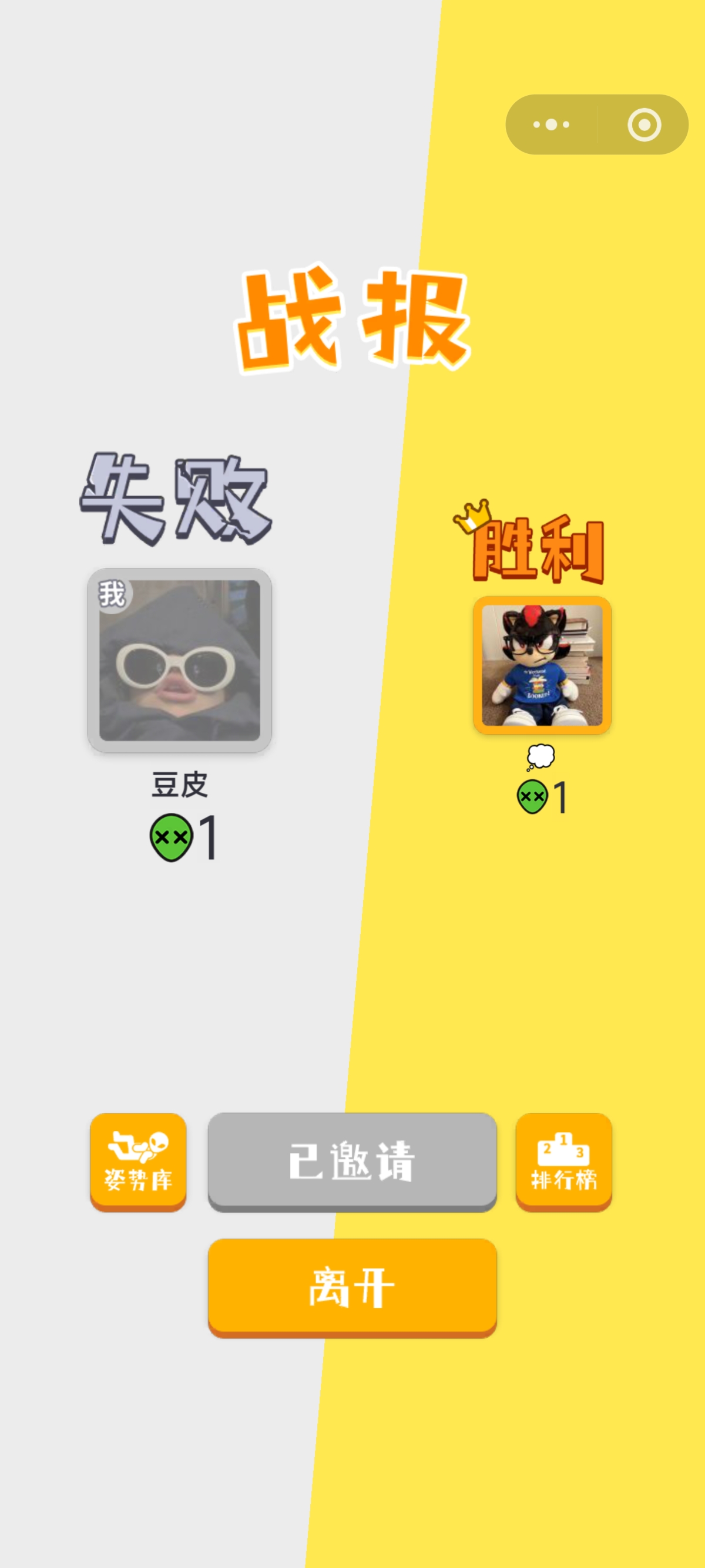
Task: Open the 排行榜 leaderboard
Action: pyautogui.click(x=564, y=1162)
